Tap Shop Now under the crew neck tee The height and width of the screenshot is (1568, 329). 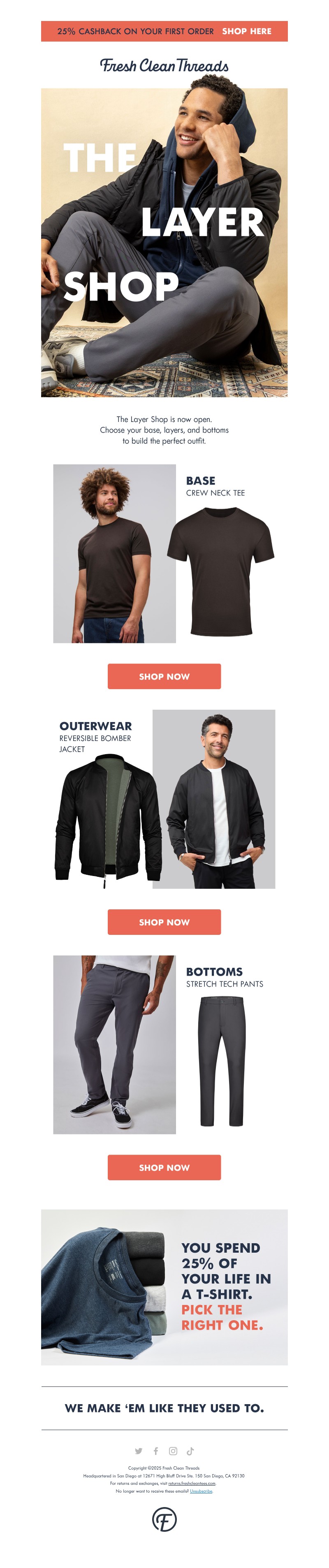(164, 676)
